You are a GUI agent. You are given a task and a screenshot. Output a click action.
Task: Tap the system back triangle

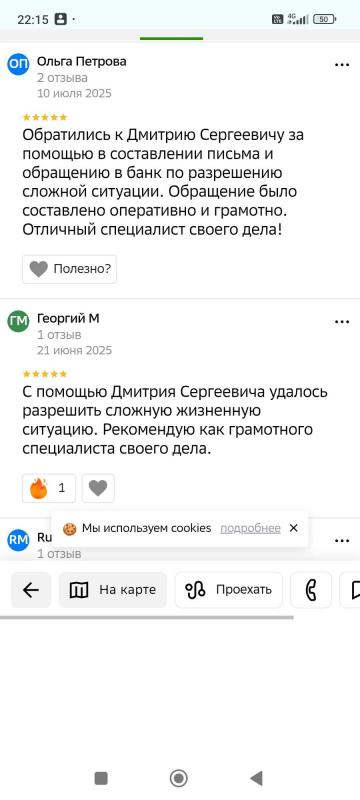[x=256, y=778]
